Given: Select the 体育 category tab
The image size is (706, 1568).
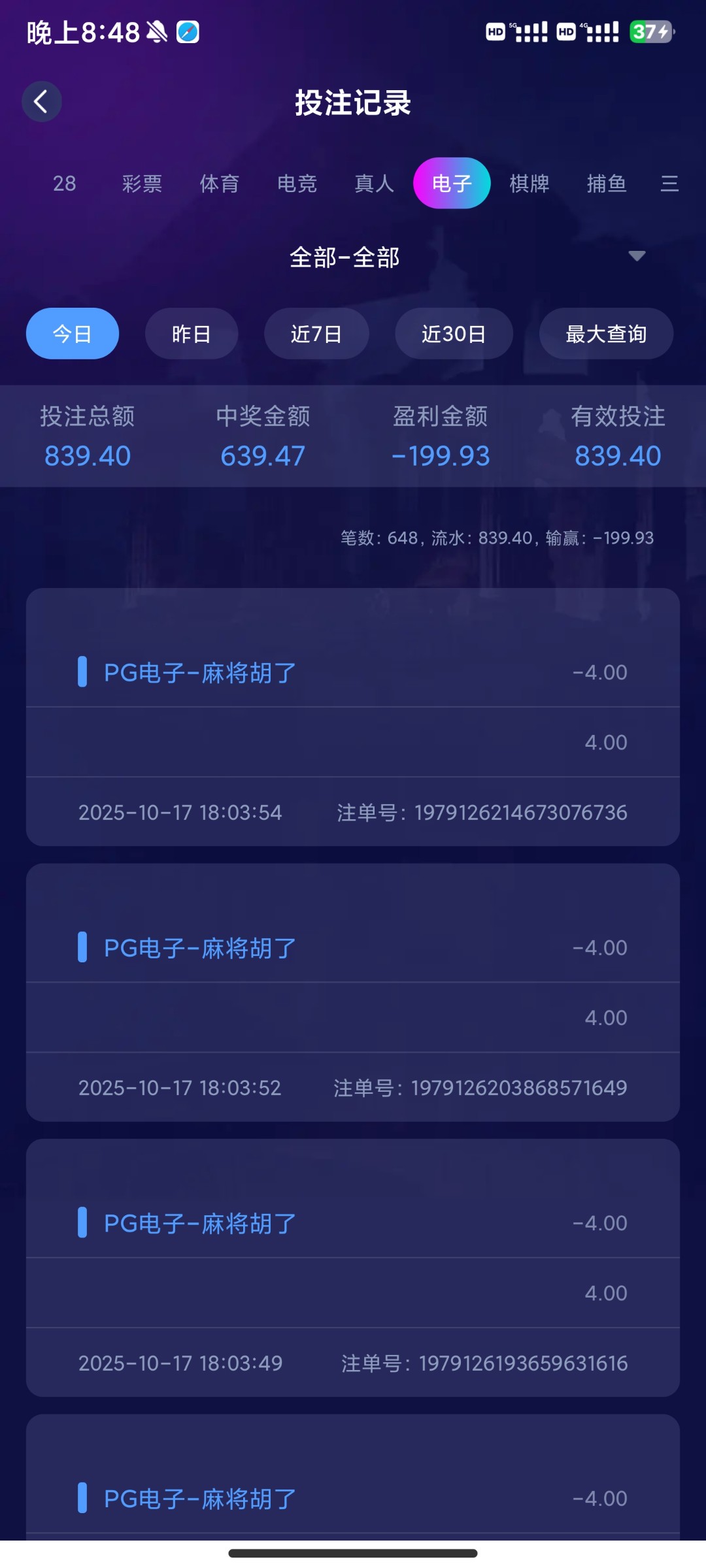Looking at the screenshot, I should pyautogui.click(x=220, y=184).
